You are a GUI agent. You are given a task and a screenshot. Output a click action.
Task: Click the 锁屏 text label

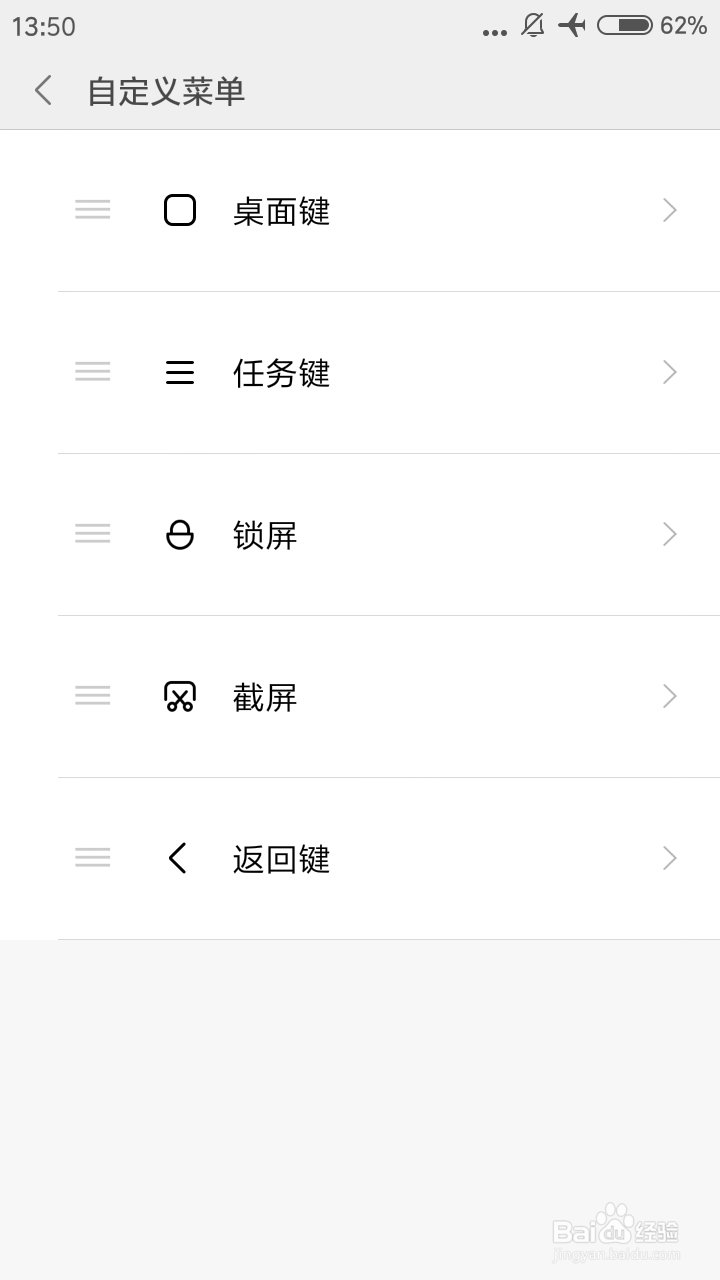tap(265, 534)
